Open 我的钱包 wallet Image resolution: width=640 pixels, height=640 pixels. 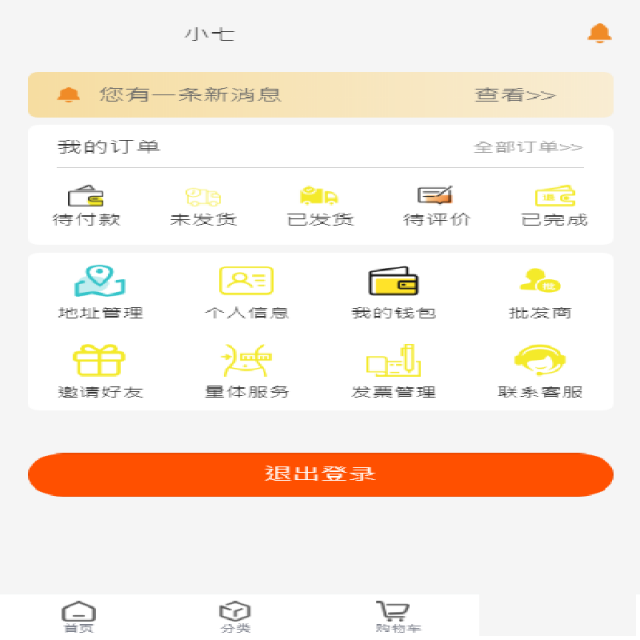pos(393,292)
